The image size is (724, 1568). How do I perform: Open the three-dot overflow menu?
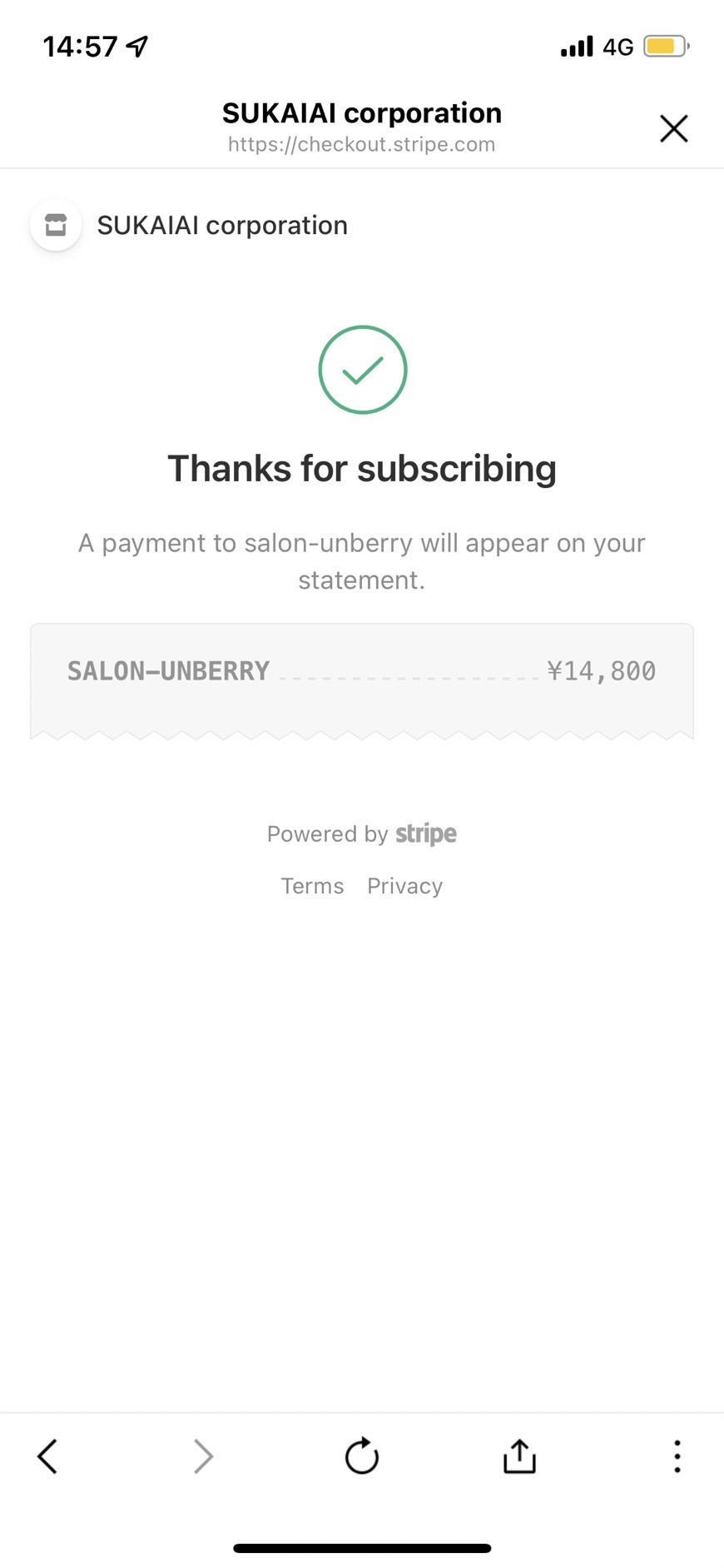pyautogui.click(x=677, y=1456)
